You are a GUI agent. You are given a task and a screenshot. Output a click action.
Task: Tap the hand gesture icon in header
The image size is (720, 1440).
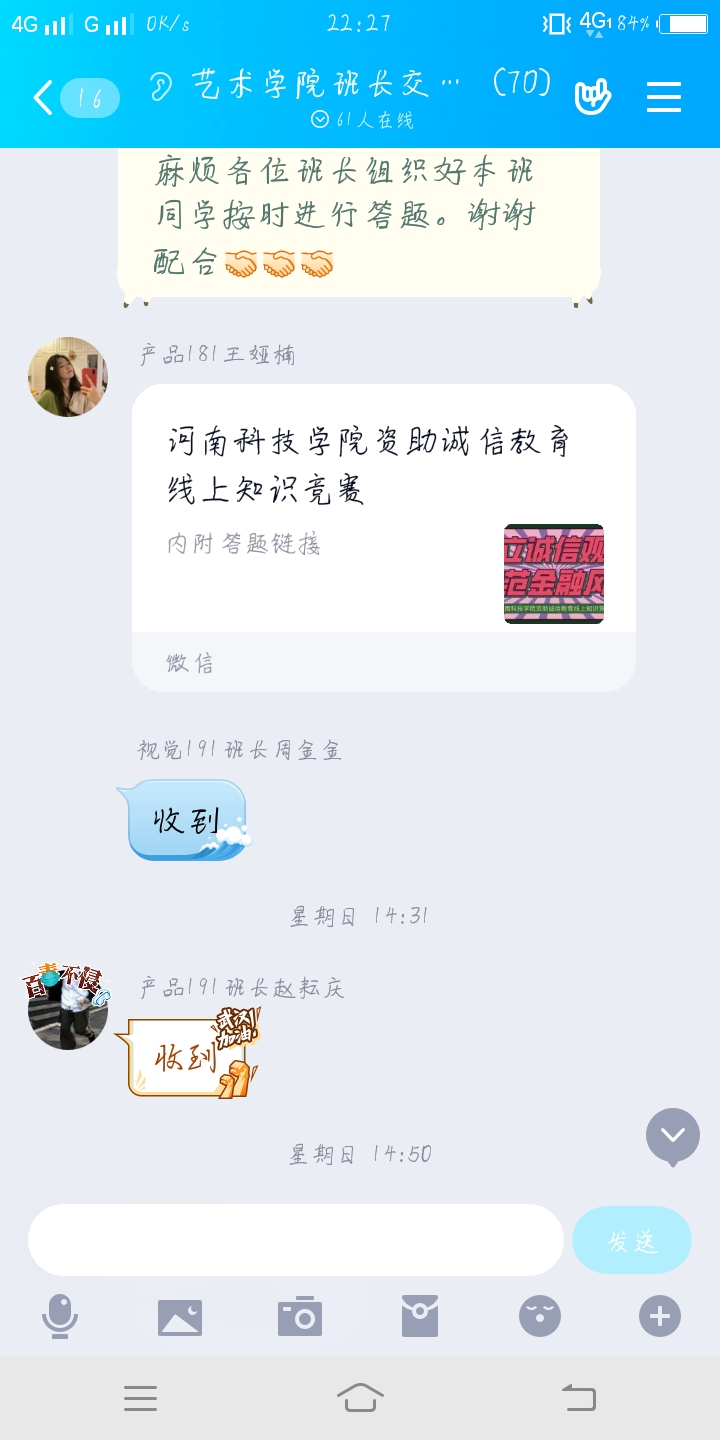point(592,97)
